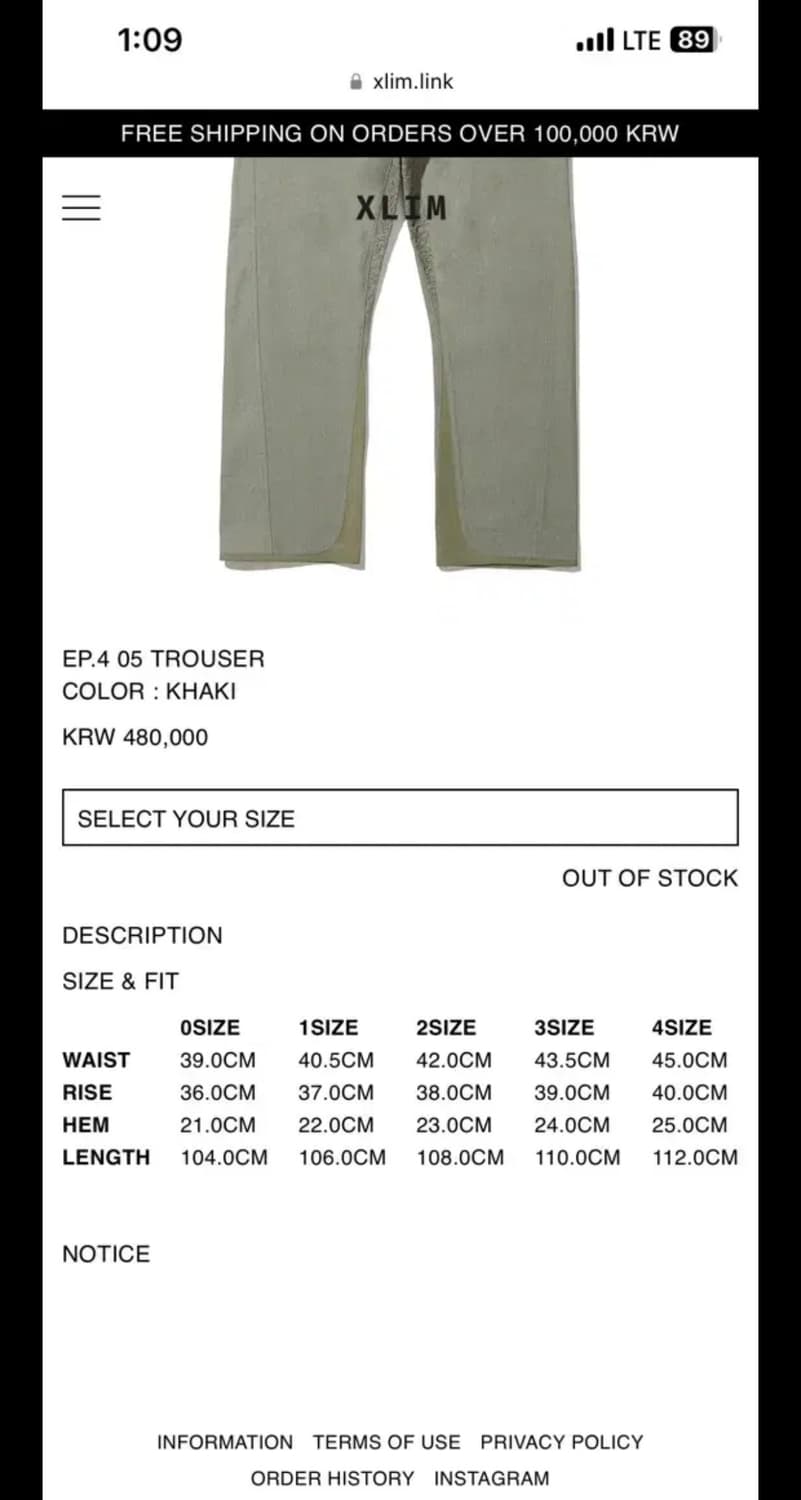Open the ORDER HISTORY page
This screenshot has height=1500, width=801.
tap(331, 1477)
